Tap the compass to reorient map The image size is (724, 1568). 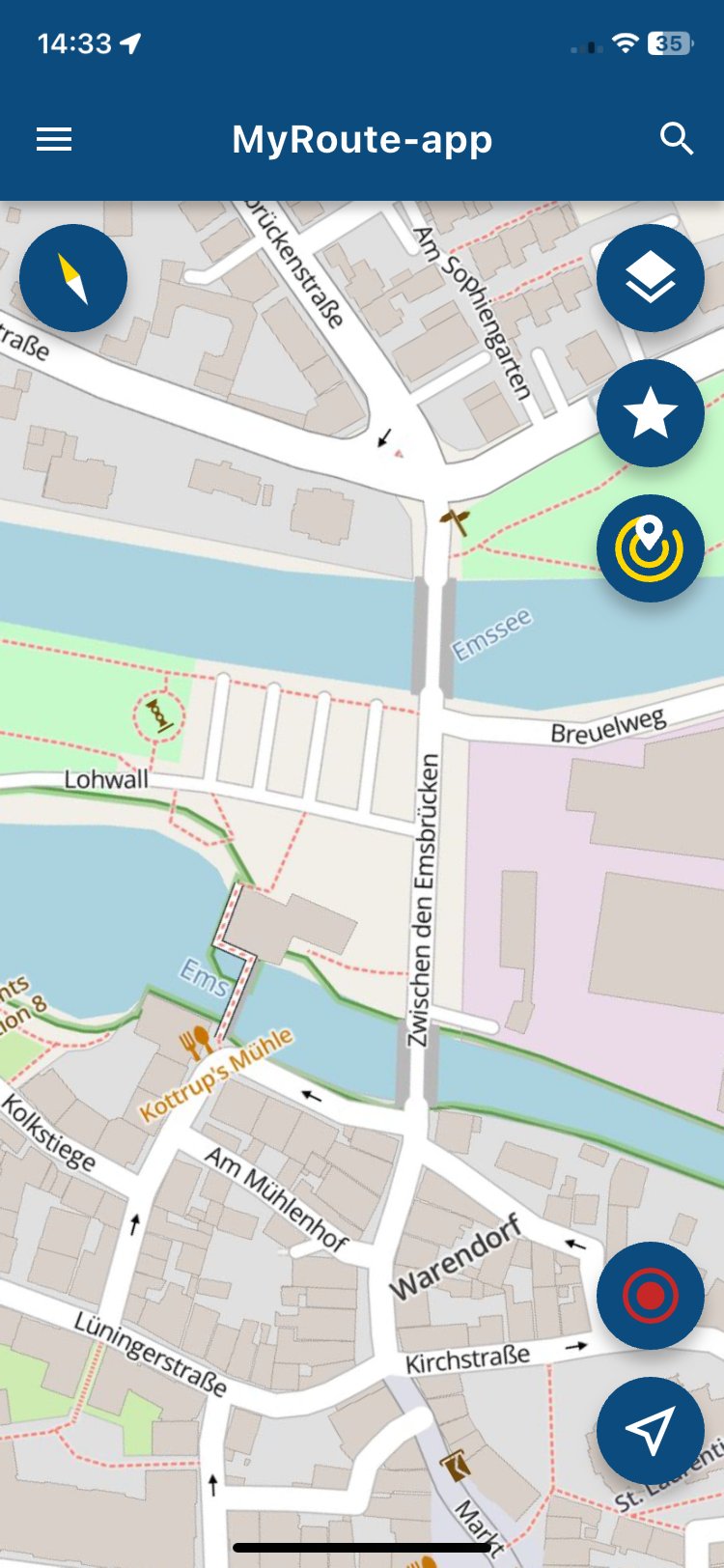pyautogui.click(x=73, y=278)
